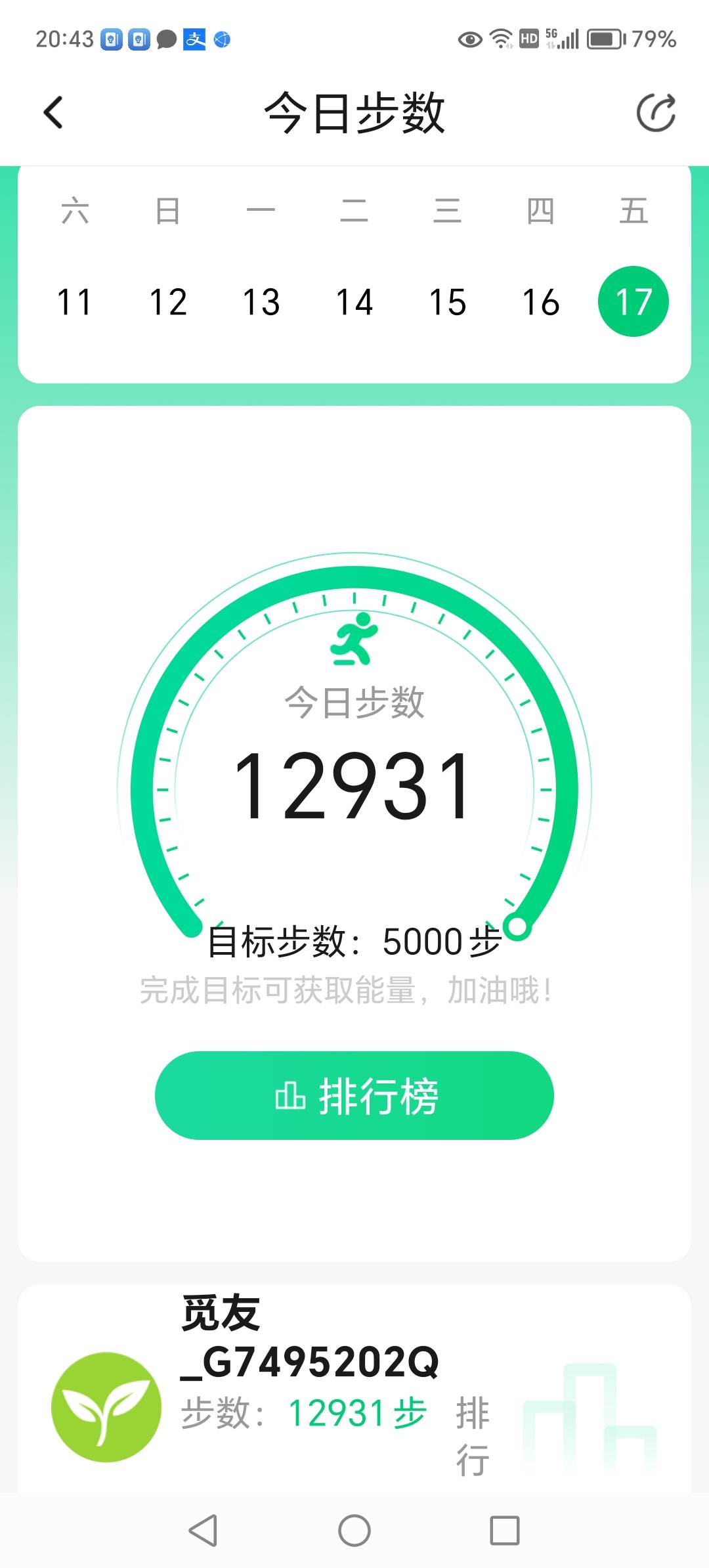Expand the week header row 六 through 五

coord(354,210)
